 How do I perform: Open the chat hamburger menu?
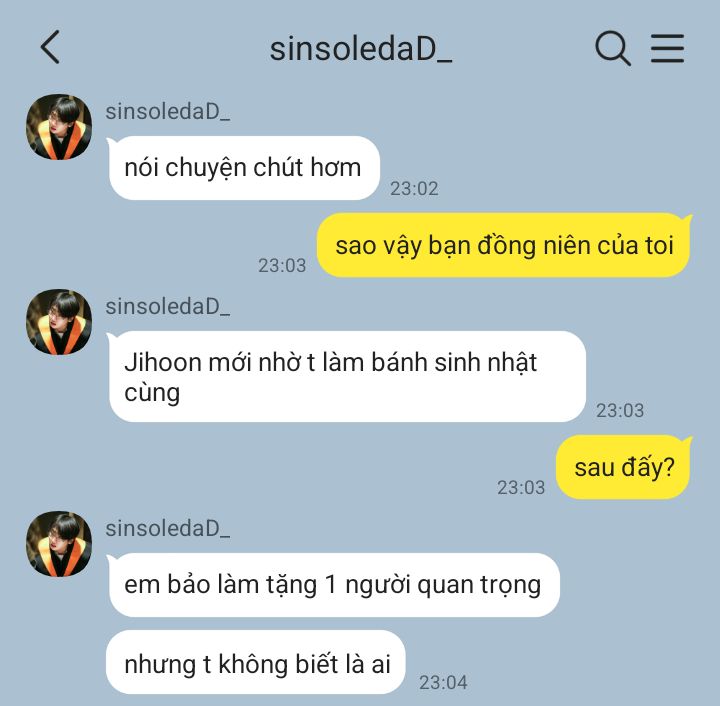(667, 47)
